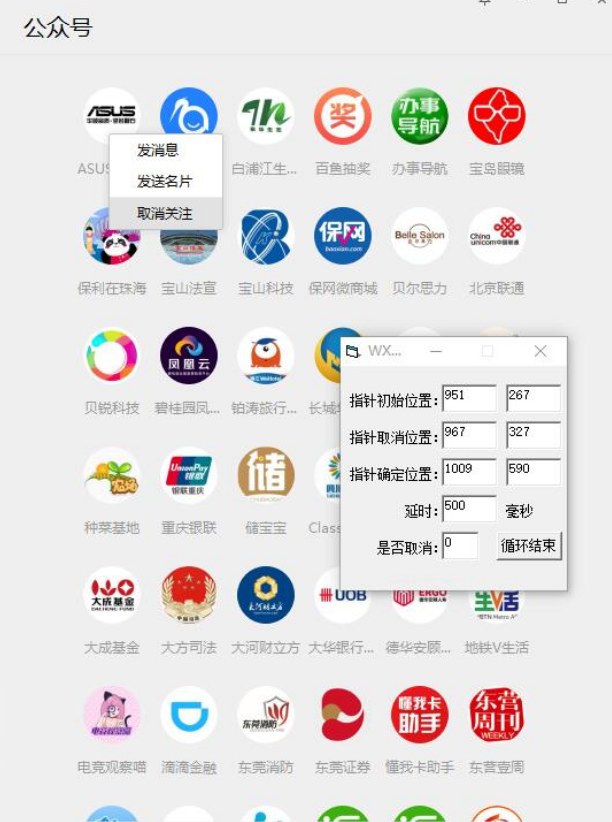Open the 重庆银联 official account

(189, 476)
